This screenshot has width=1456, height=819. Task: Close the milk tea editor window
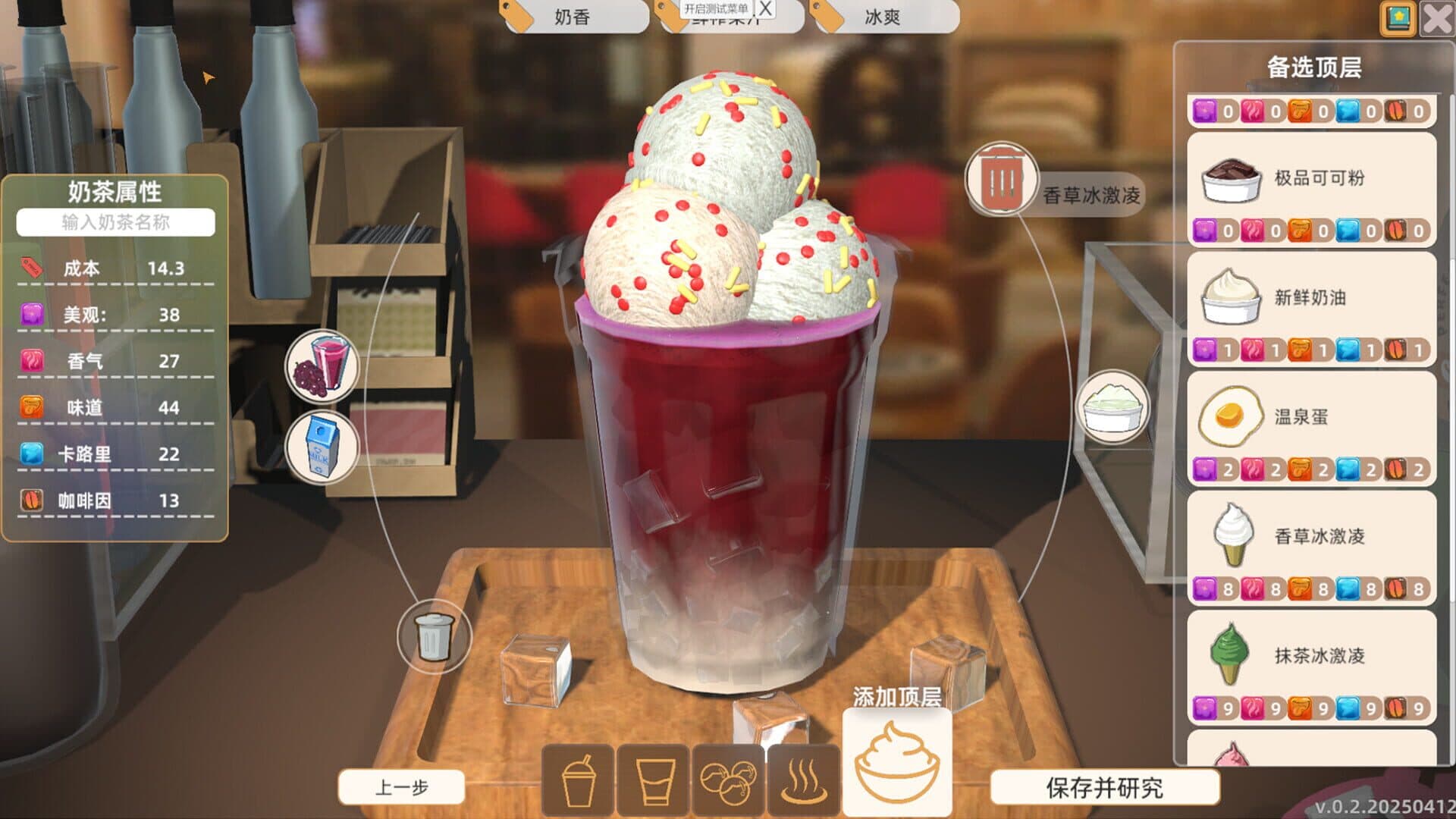tap(1438, 18)
